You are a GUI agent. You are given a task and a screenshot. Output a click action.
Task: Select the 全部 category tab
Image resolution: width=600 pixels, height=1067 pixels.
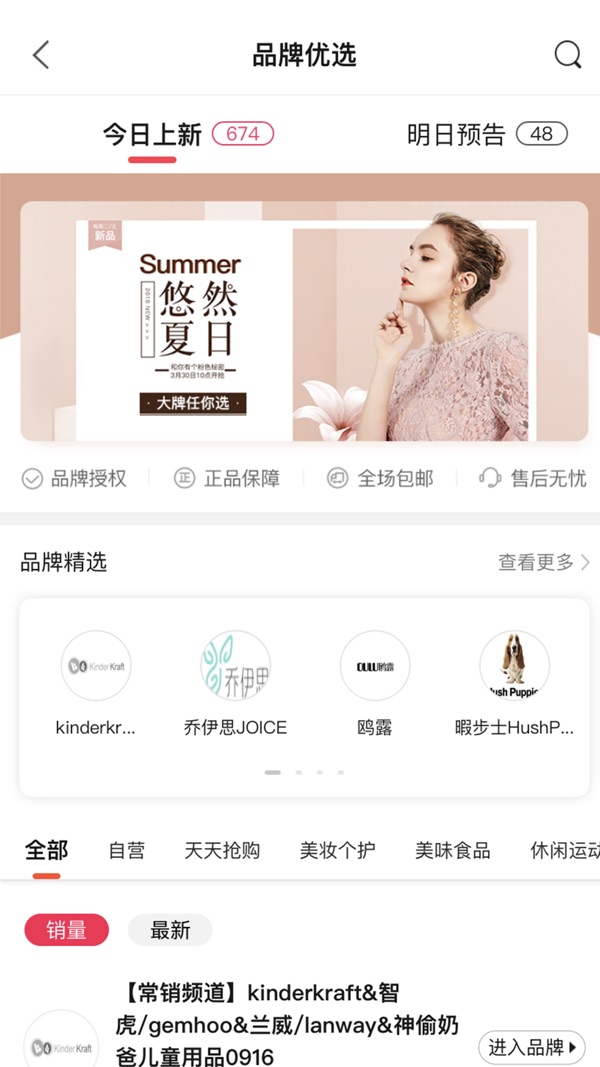coord(46,850)
